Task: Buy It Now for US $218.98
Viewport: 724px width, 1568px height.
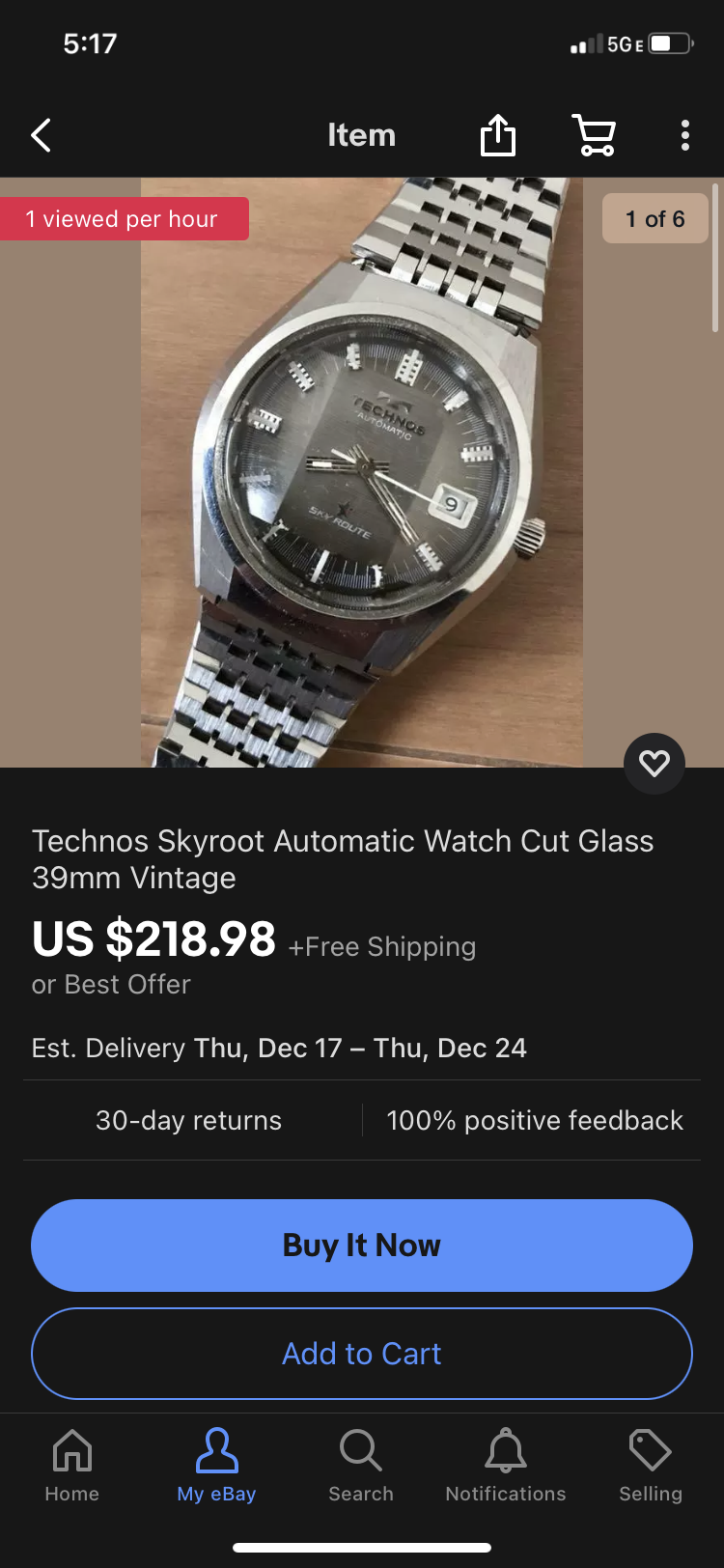Action: coord(362,1246)
